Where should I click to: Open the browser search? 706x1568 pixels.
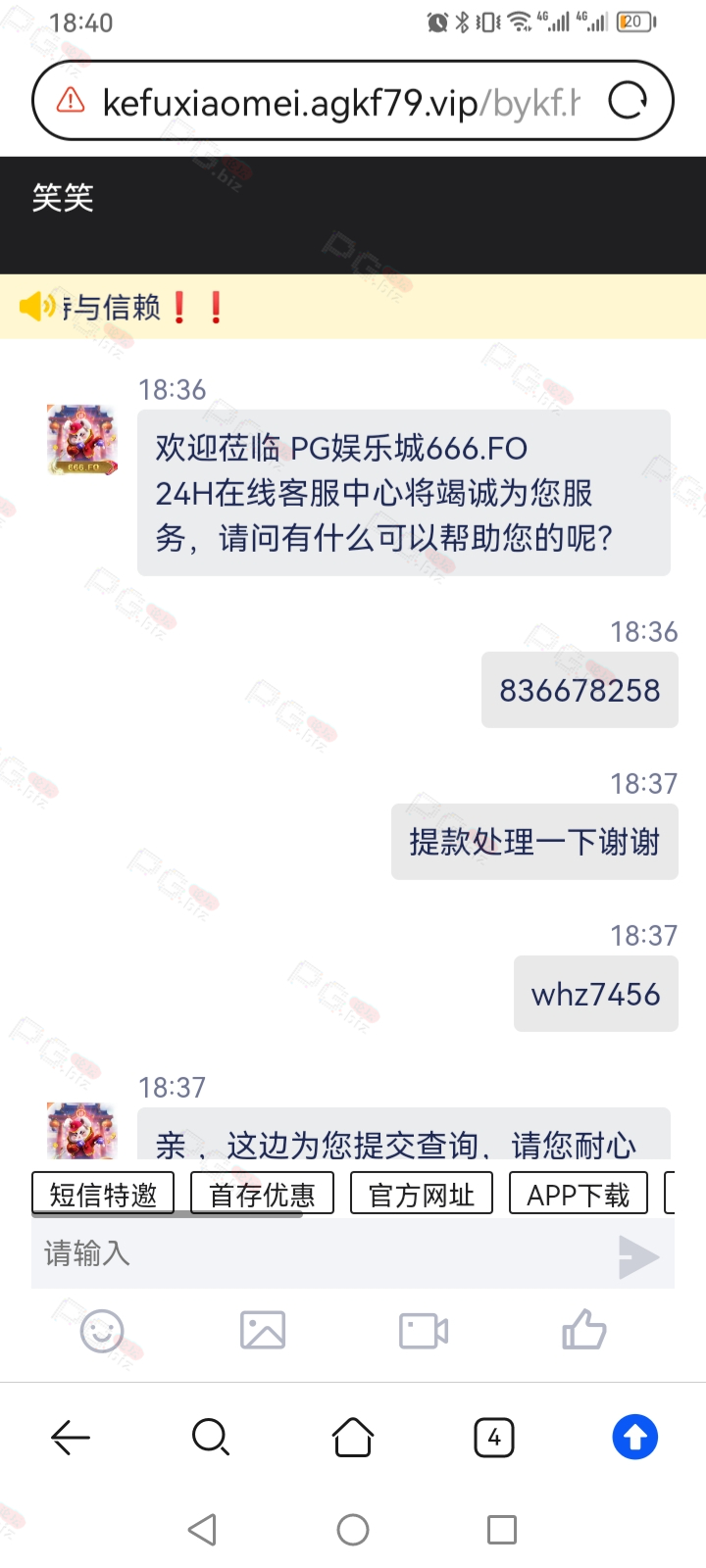pyautogui.click(x=211, y=1438)
